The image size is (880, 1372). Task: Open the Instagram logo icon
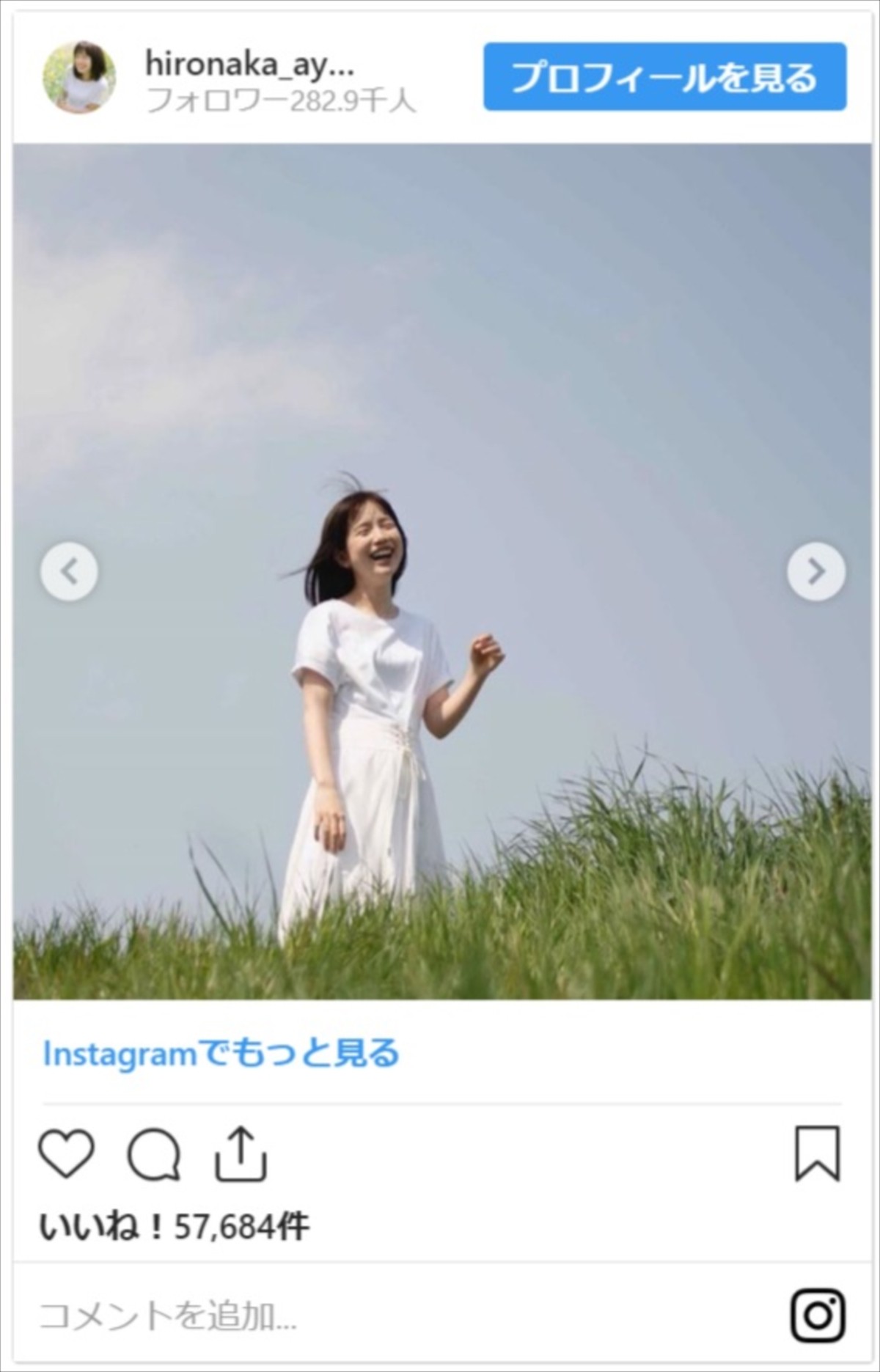click(817, 1316)
